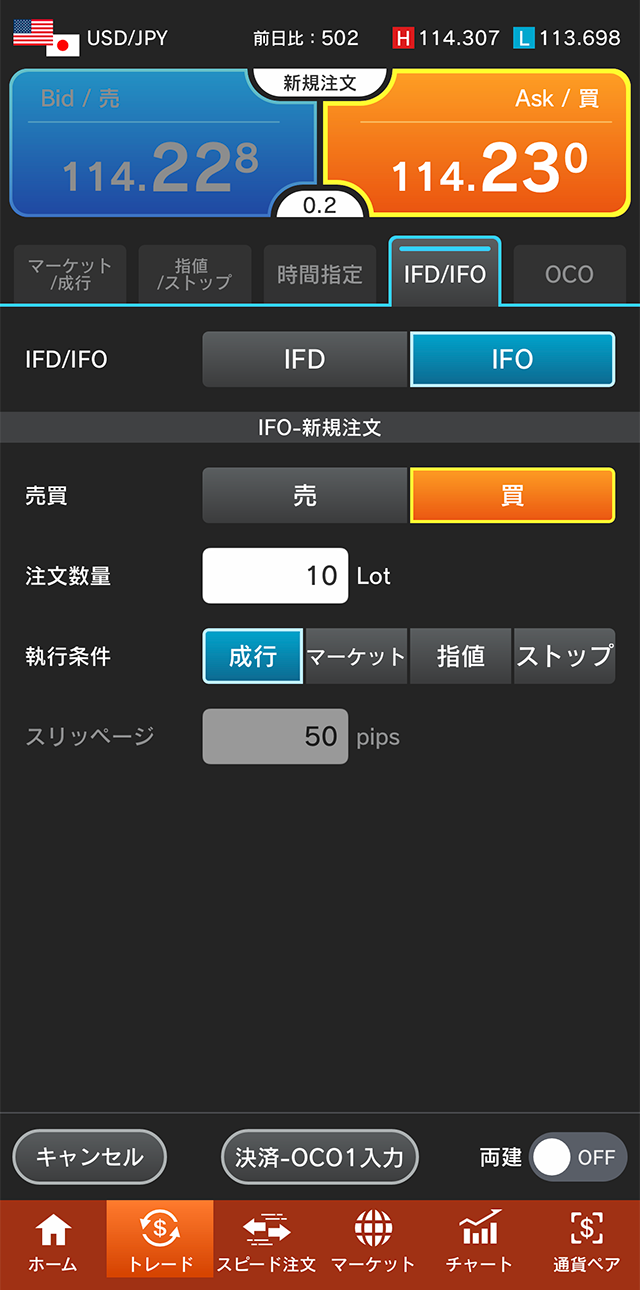Select the IFD order type

[x=305, y=359]
